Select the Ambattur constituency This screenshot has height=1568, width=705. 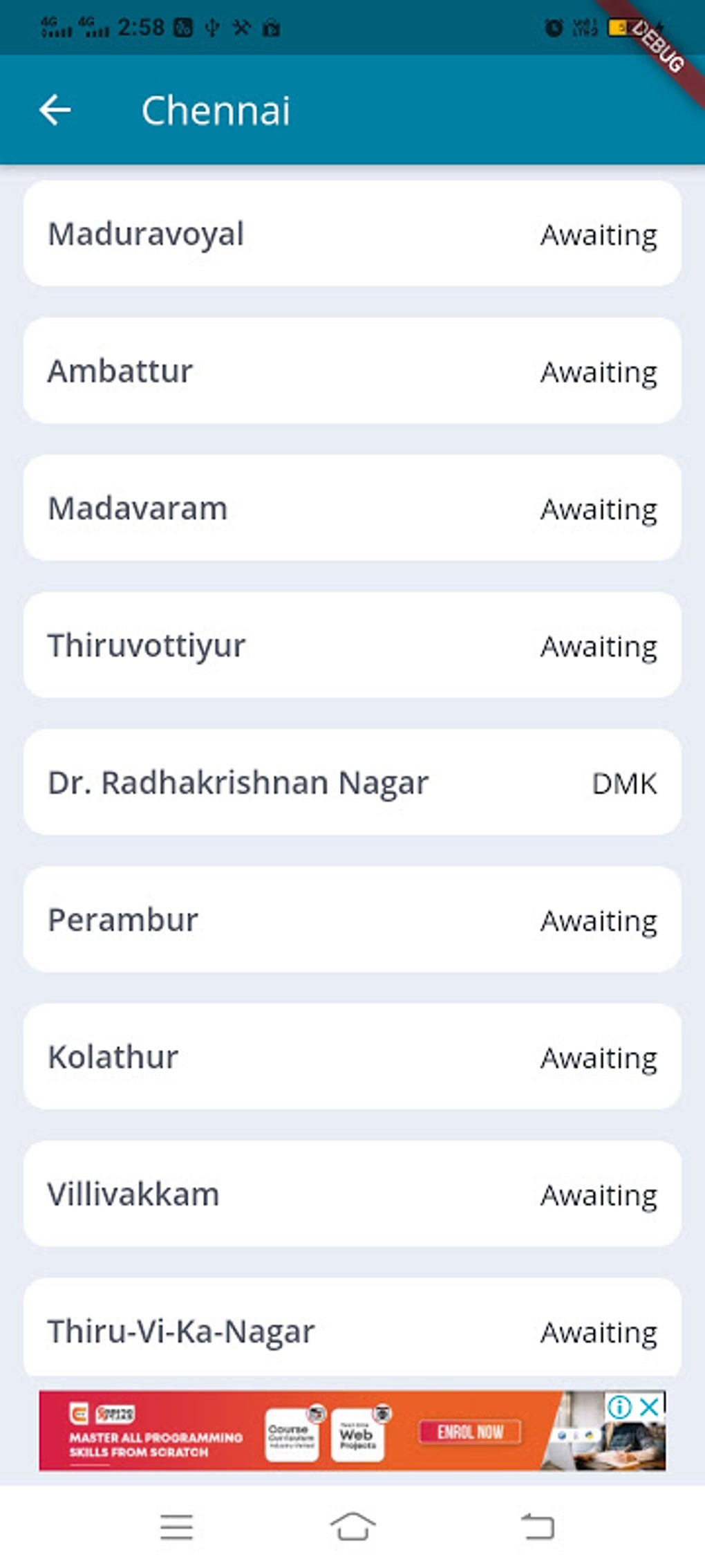(x=352, y=371)
